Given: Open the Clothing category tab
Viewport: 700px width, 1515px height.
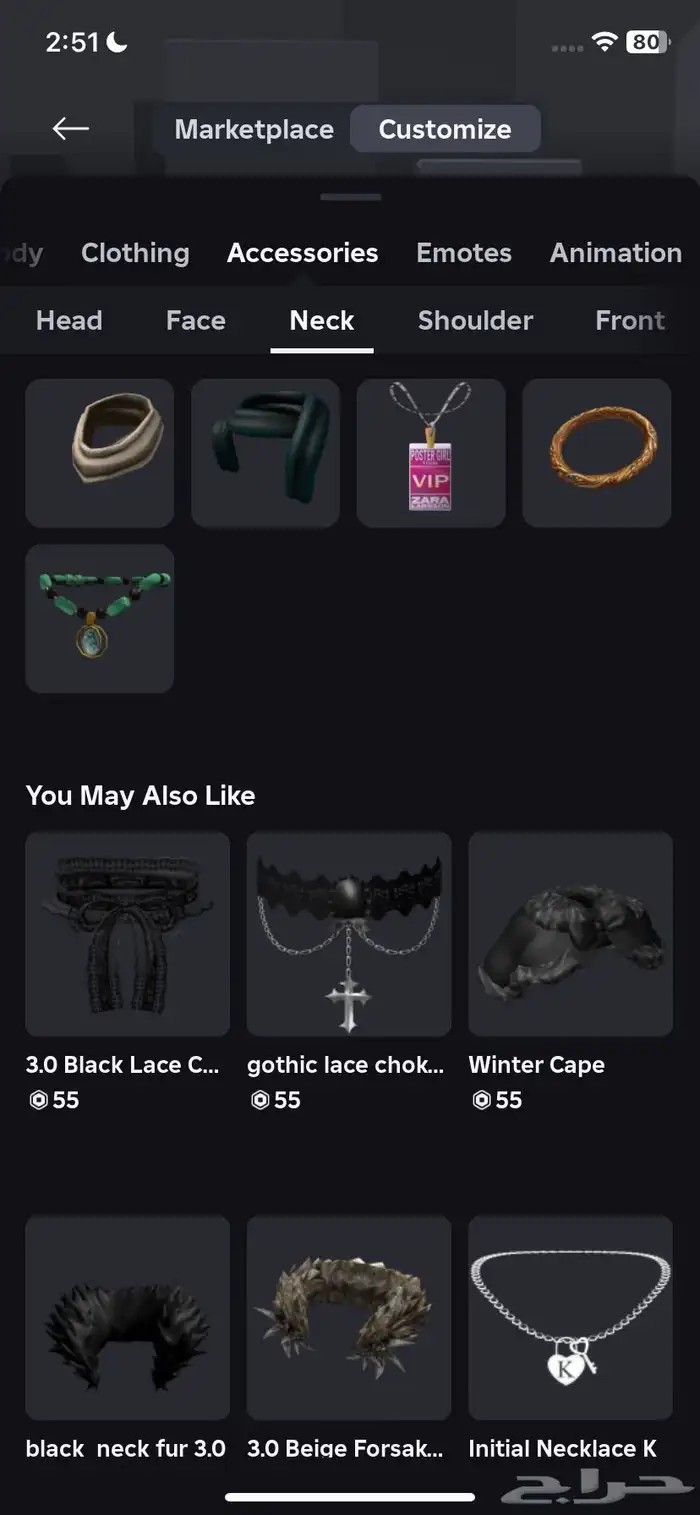Looking at the screenshot, I should click(x=135, y=253).
